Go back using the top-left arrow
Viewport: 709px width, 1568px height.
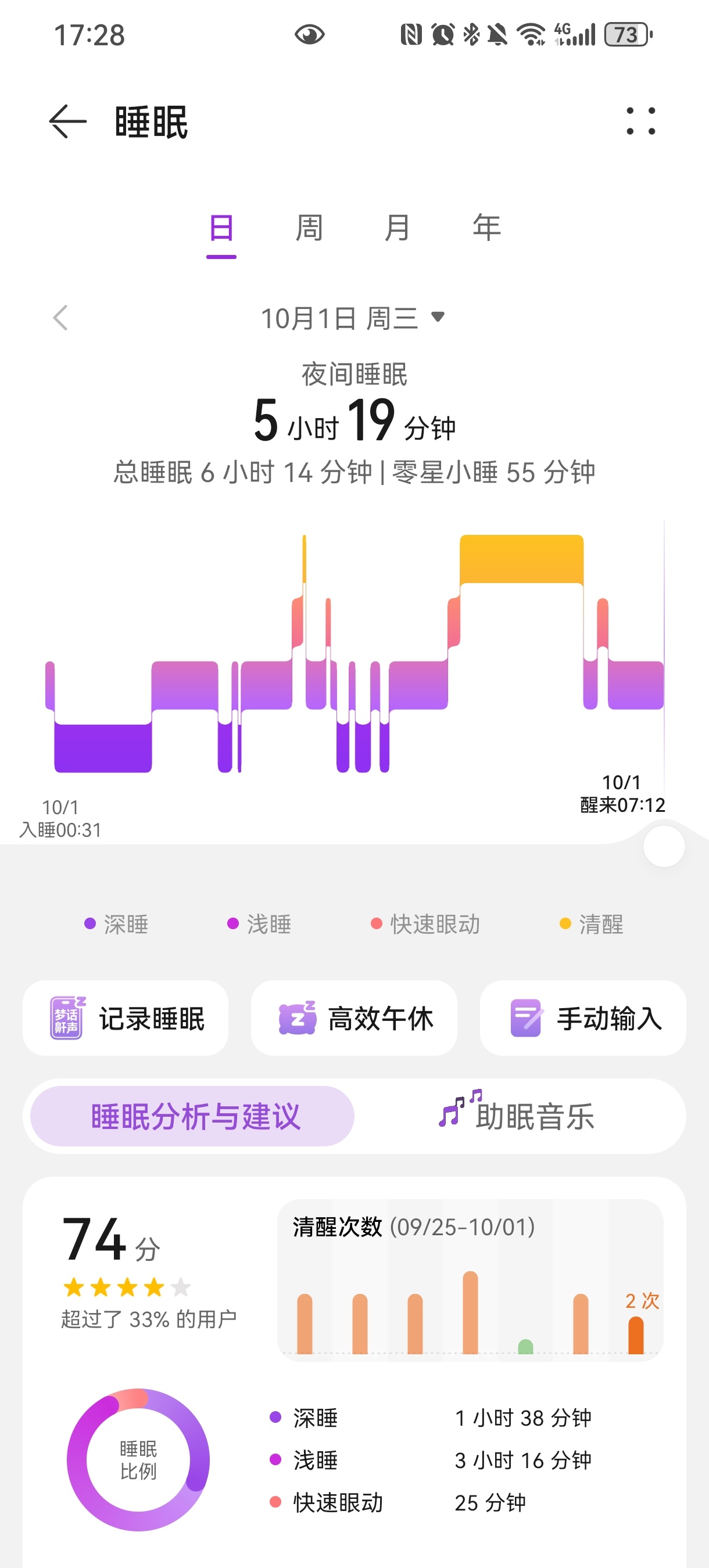[x=67, y=122]
